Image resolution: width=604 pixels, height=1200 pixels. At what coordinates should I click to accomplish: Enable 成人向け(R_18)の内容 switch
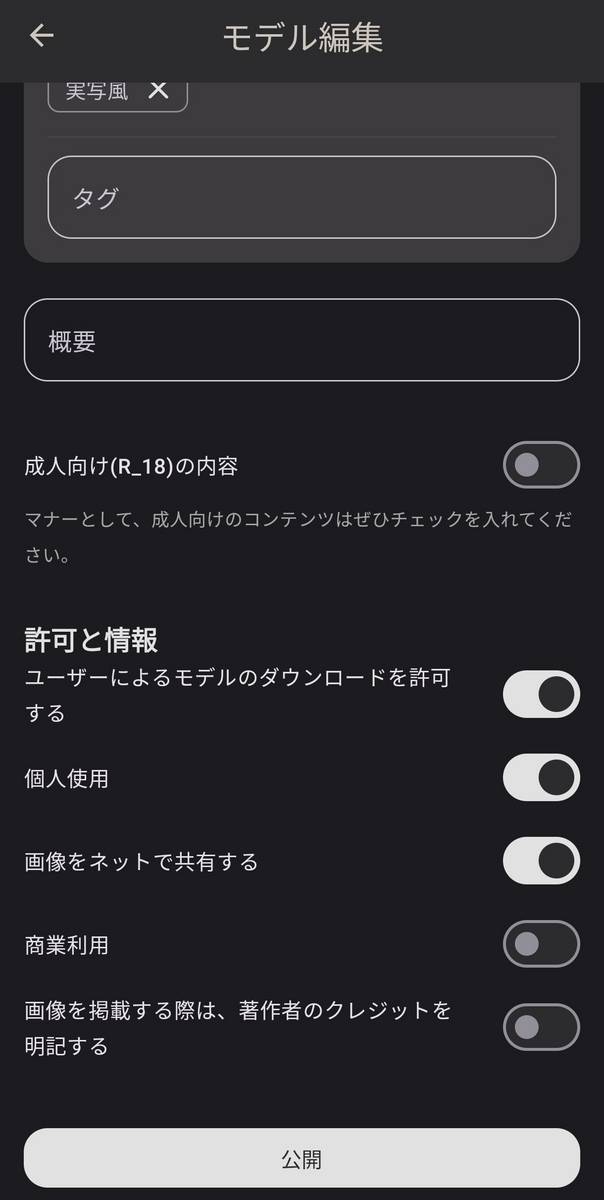coord(540,465)
